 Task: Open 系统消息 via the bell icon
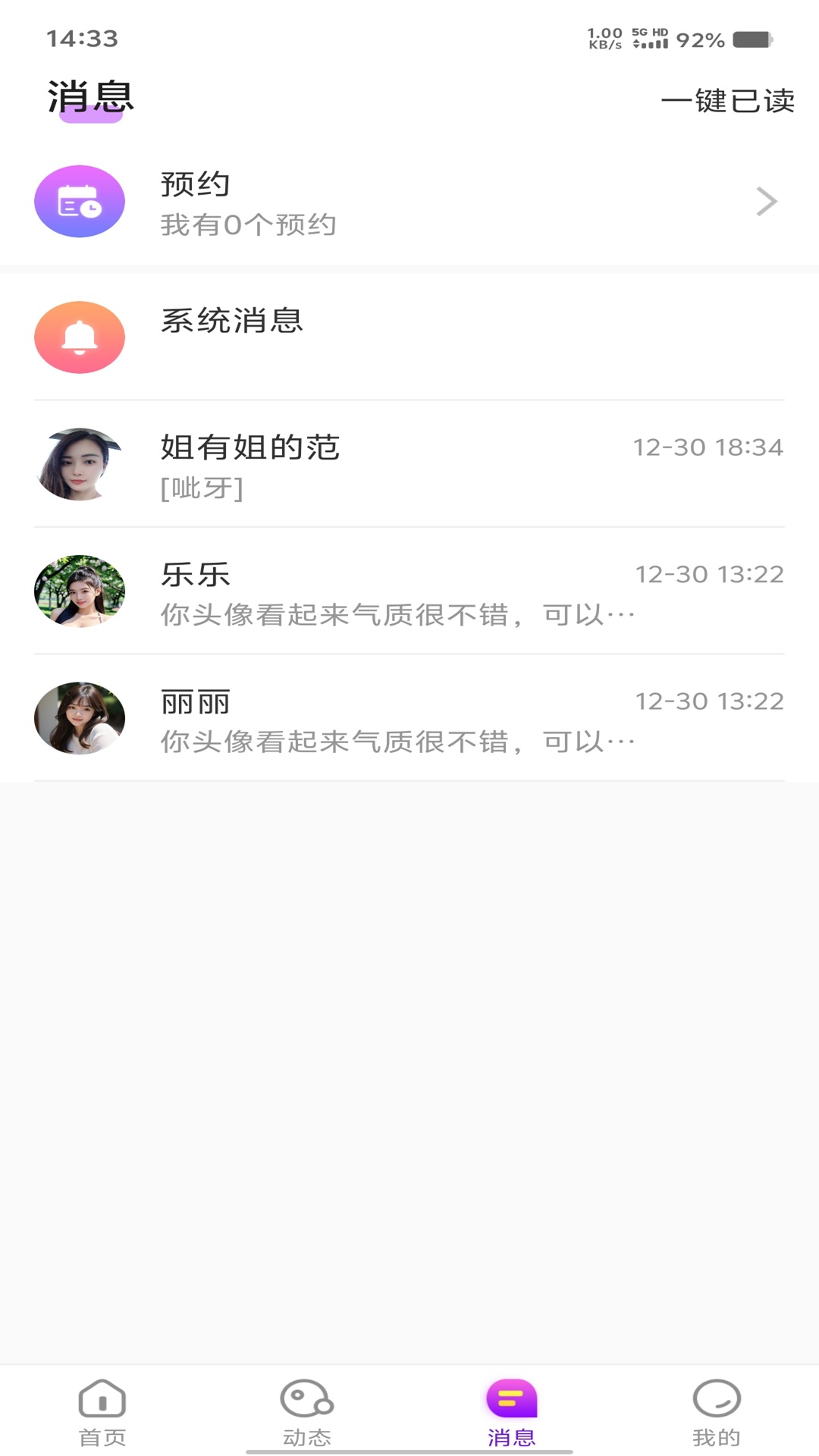click(x=80, y=337)
